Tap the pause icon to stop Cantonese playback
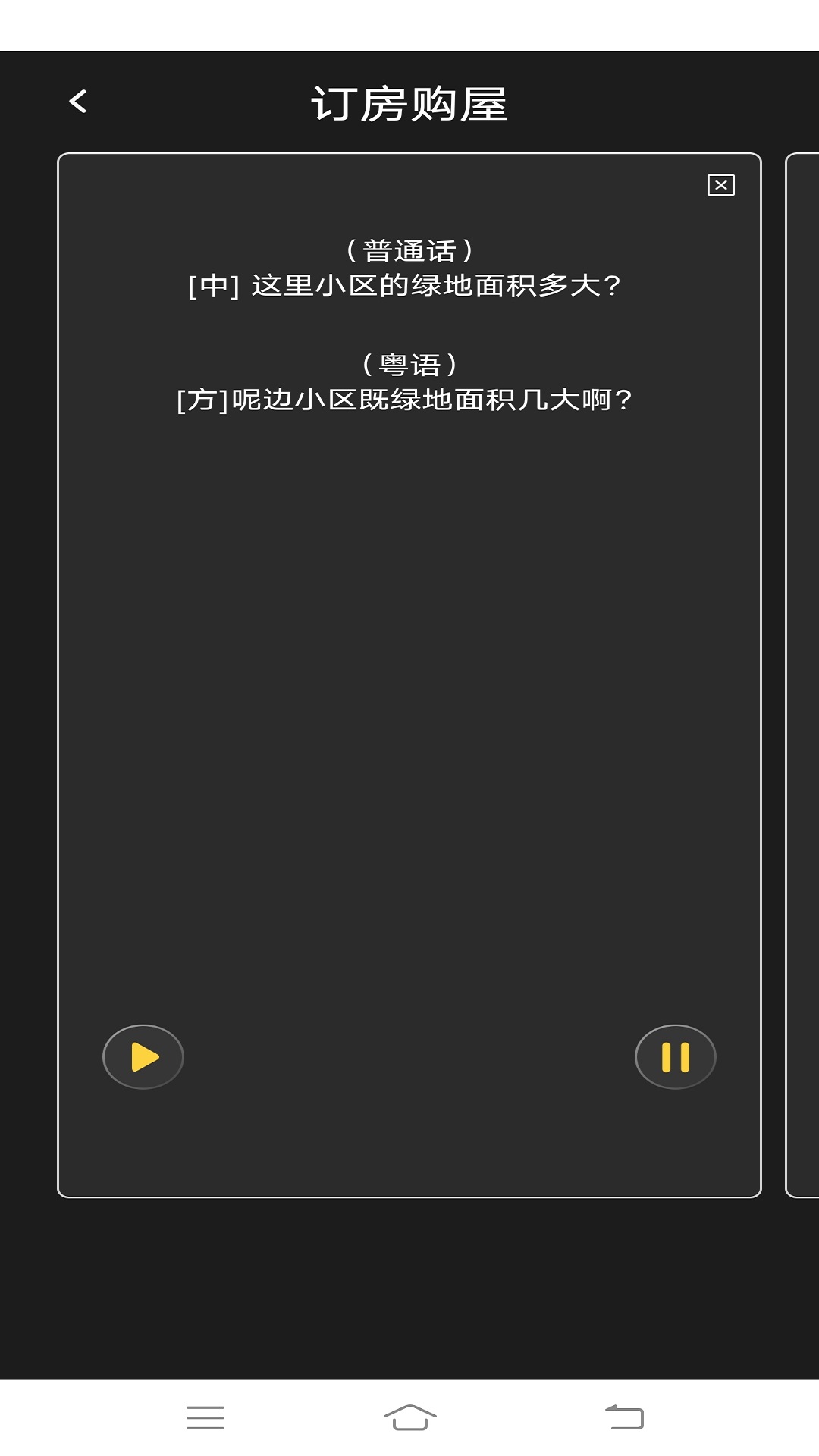This screenshot has width=819, height=1456. [674, 1056]
